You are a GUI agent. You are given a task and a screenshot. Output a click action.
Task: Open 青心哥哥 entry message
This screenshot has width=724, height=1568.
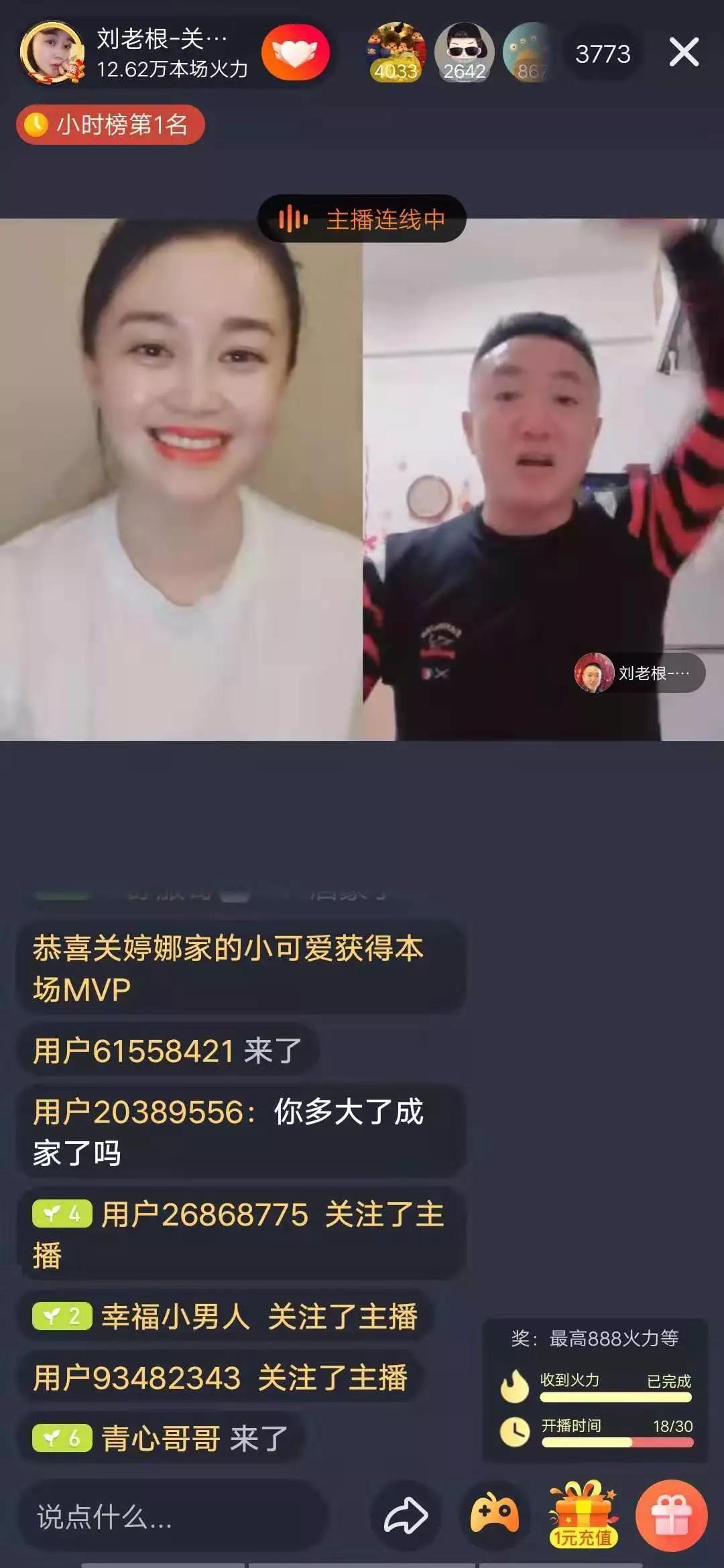(161, 1439)
